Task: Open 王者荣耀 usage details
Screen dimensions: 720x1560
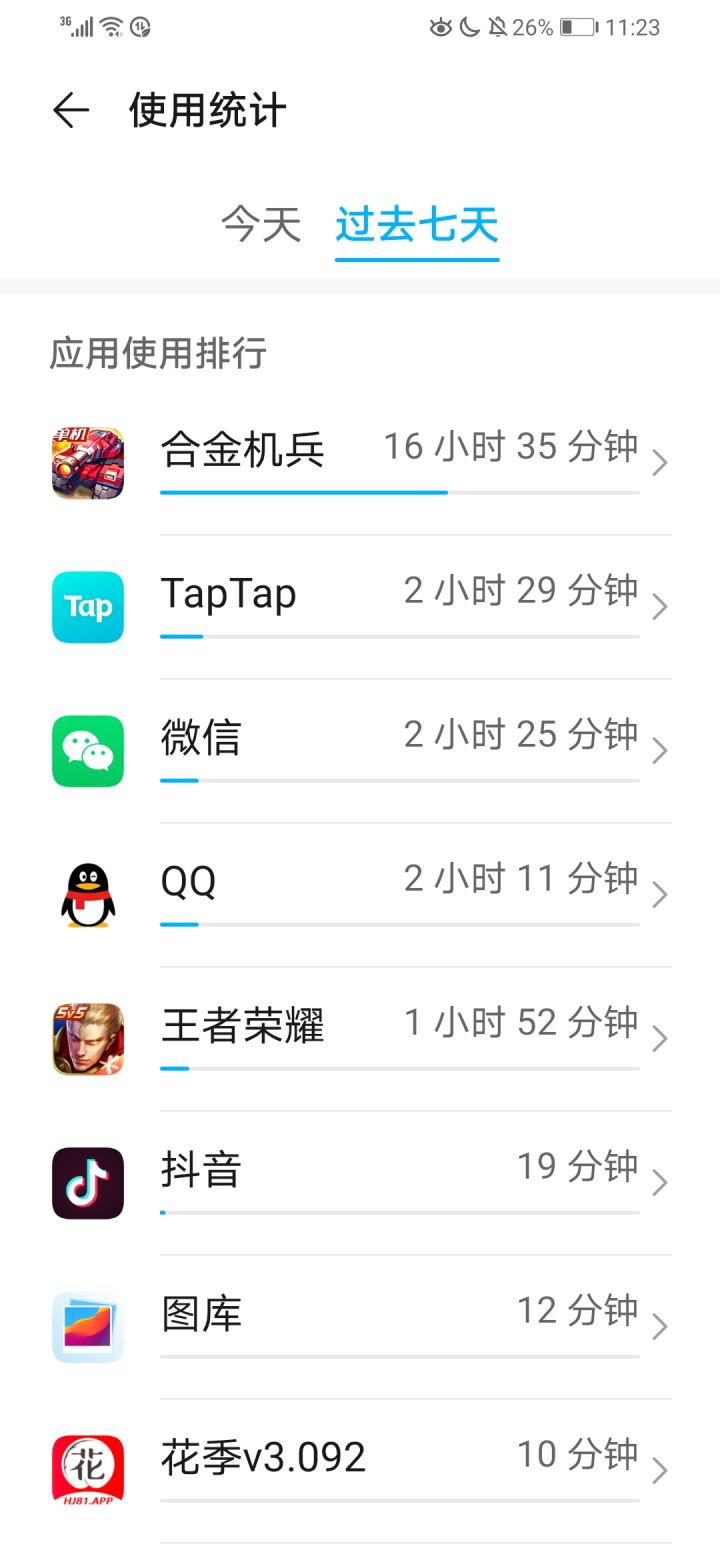Action: [400, 1038]
